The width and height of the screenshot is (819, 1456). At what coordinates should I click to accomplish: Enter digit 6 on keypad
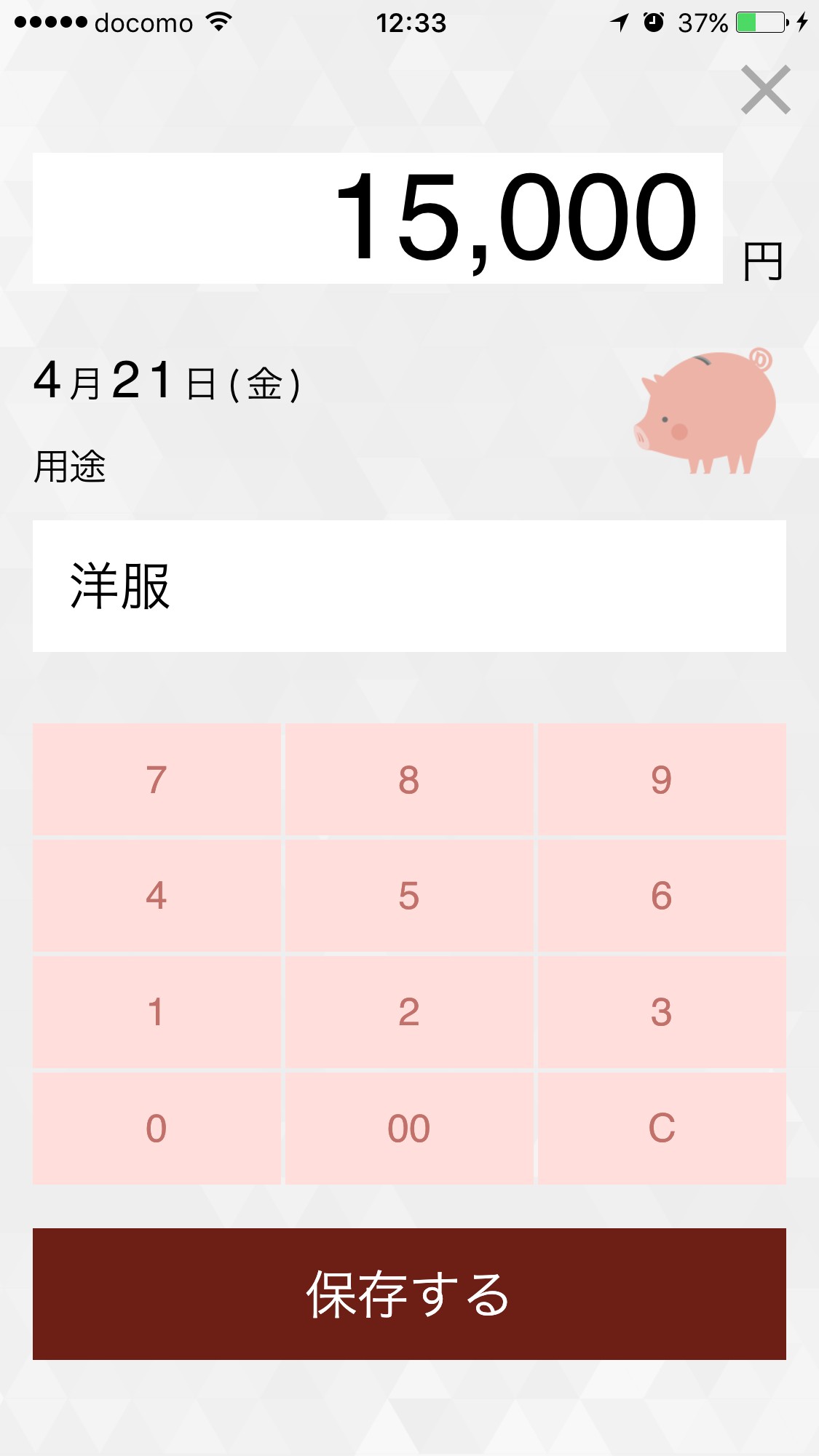662,896
